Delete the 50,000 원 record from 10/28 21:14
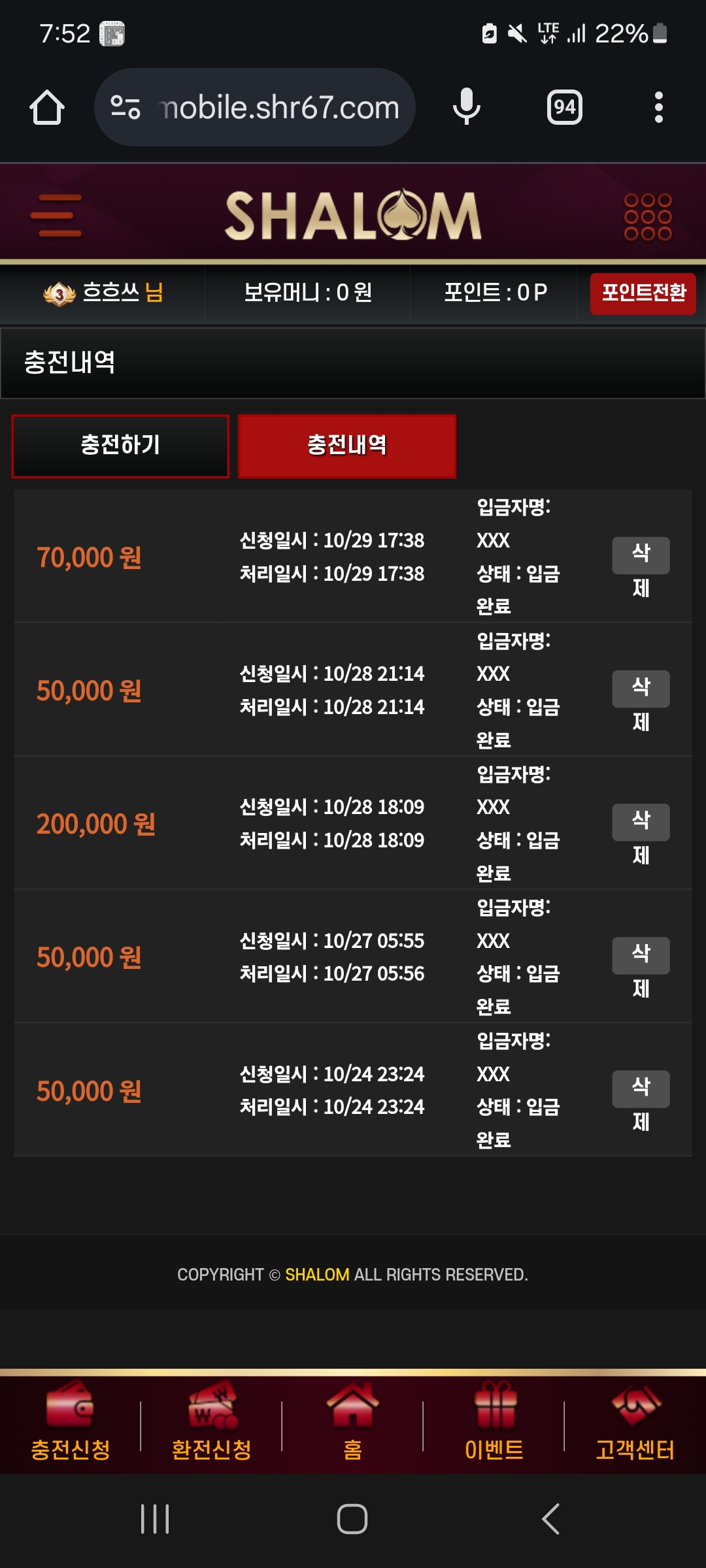Viewport: 706px width, 1568px height. (x=641, y=689)
